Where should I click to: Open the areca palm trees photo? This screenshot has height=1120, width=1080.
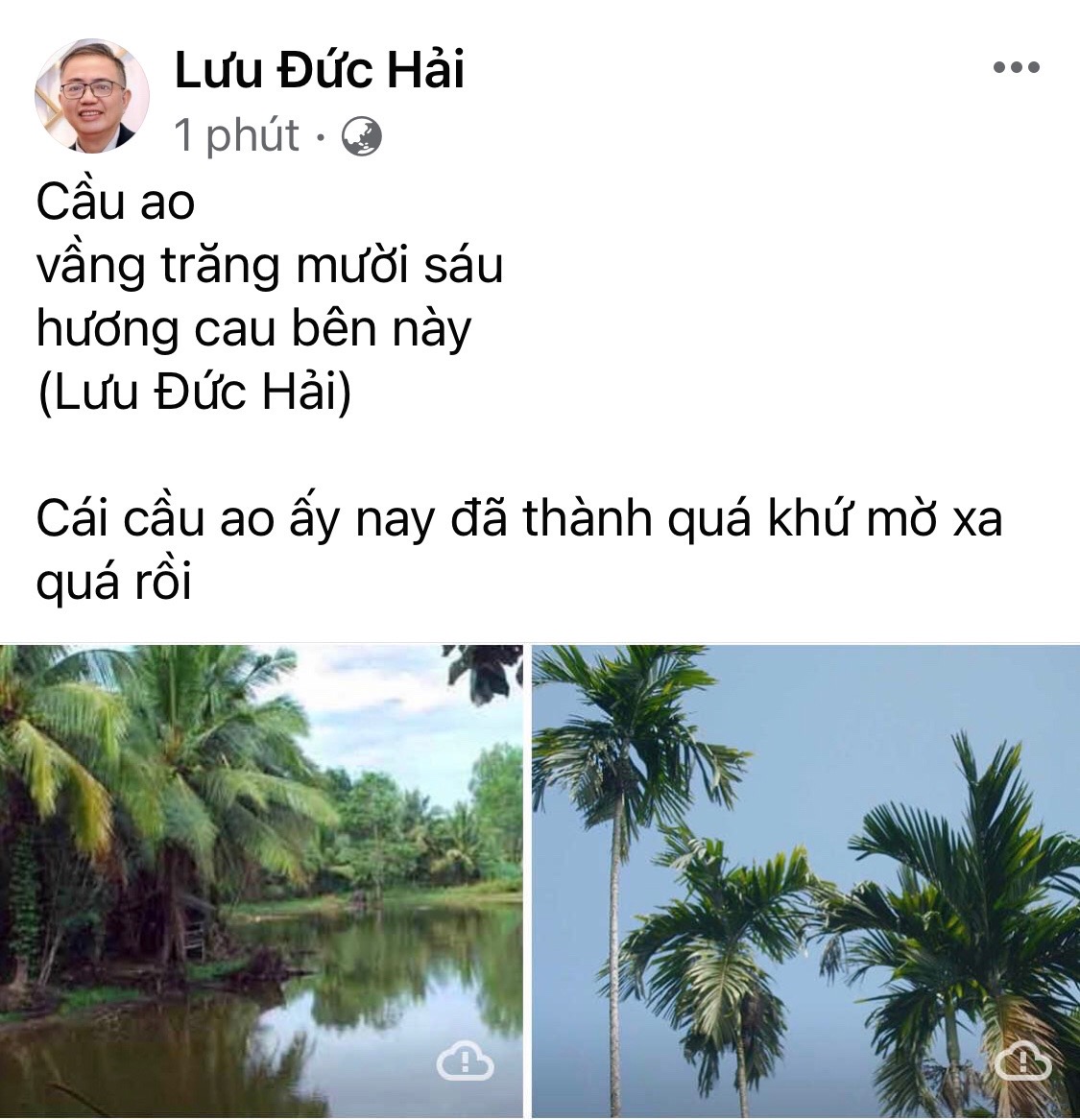coord(805,878)
